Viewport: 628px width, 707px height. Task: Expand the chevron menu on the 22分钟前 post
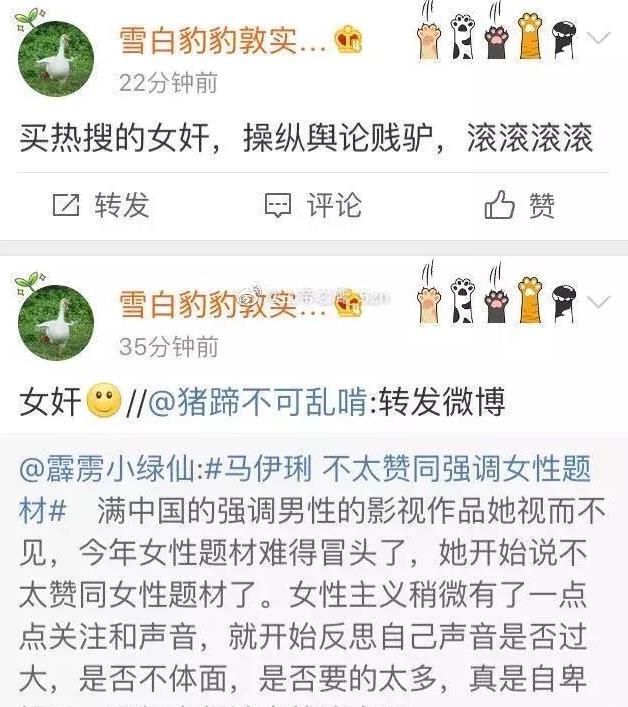pyautogui.click(x=600, y=39)
